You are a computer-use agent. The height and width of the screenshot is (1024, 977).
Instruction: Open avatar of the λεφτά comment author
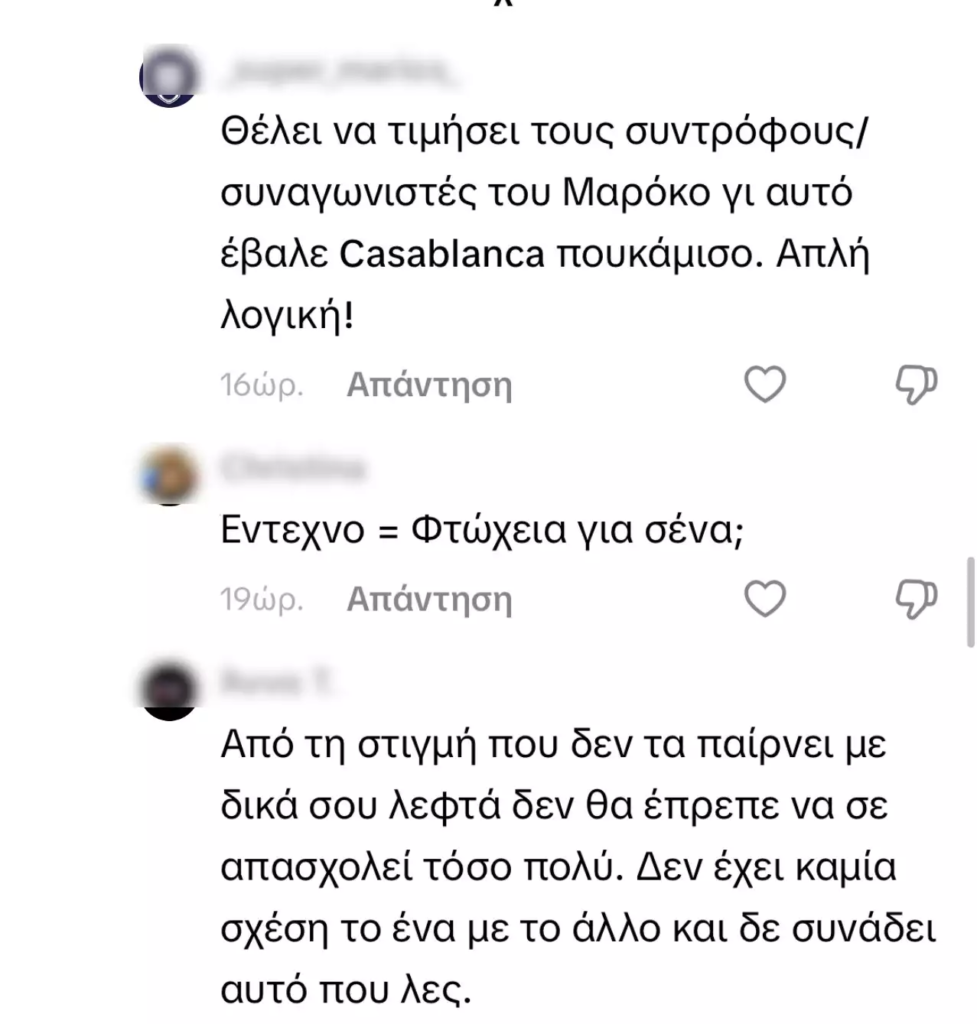tap(169, 690)
